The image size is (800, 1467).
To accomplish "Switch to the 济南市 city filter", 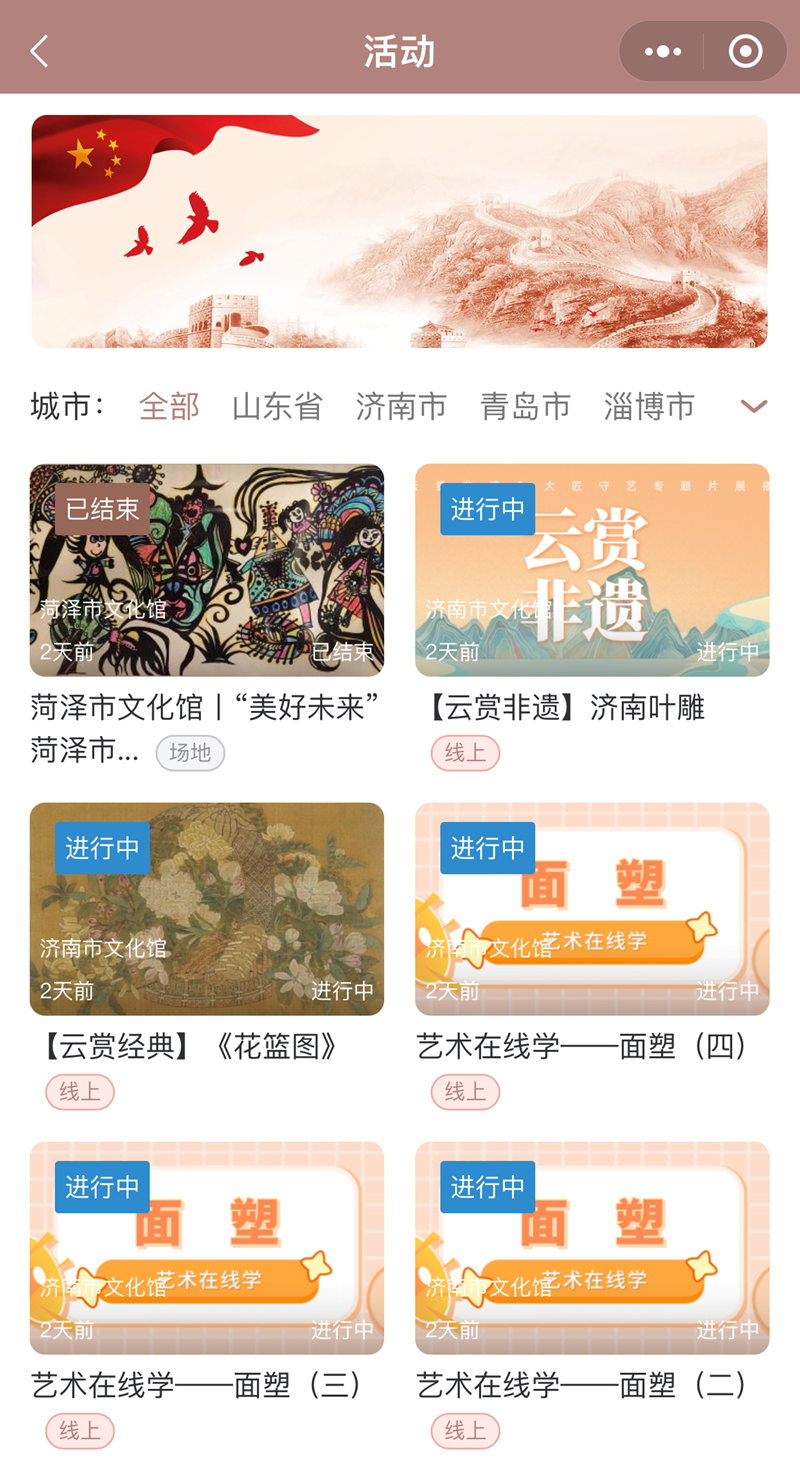I will (x=401, y=406).
